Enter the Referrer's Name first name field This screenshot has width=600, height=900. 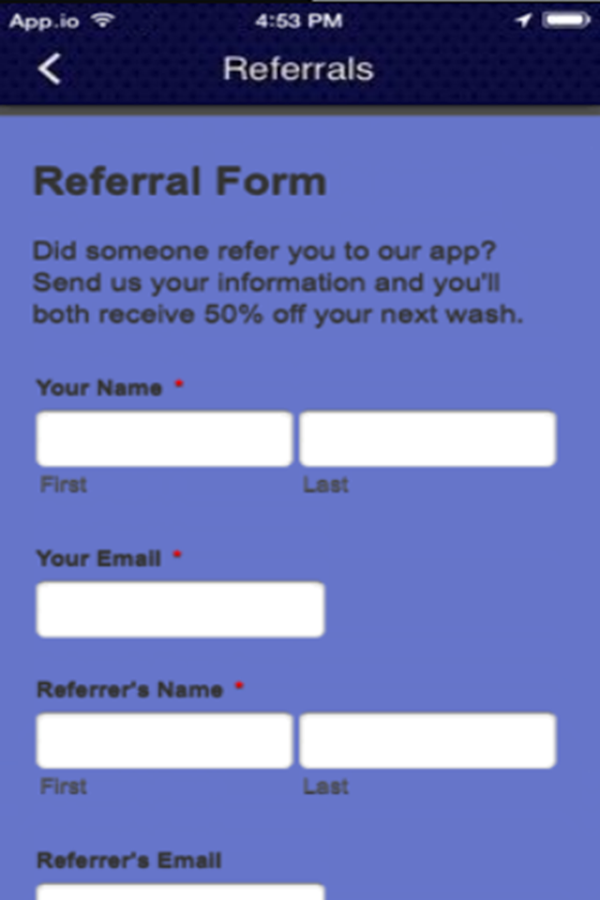165,740
